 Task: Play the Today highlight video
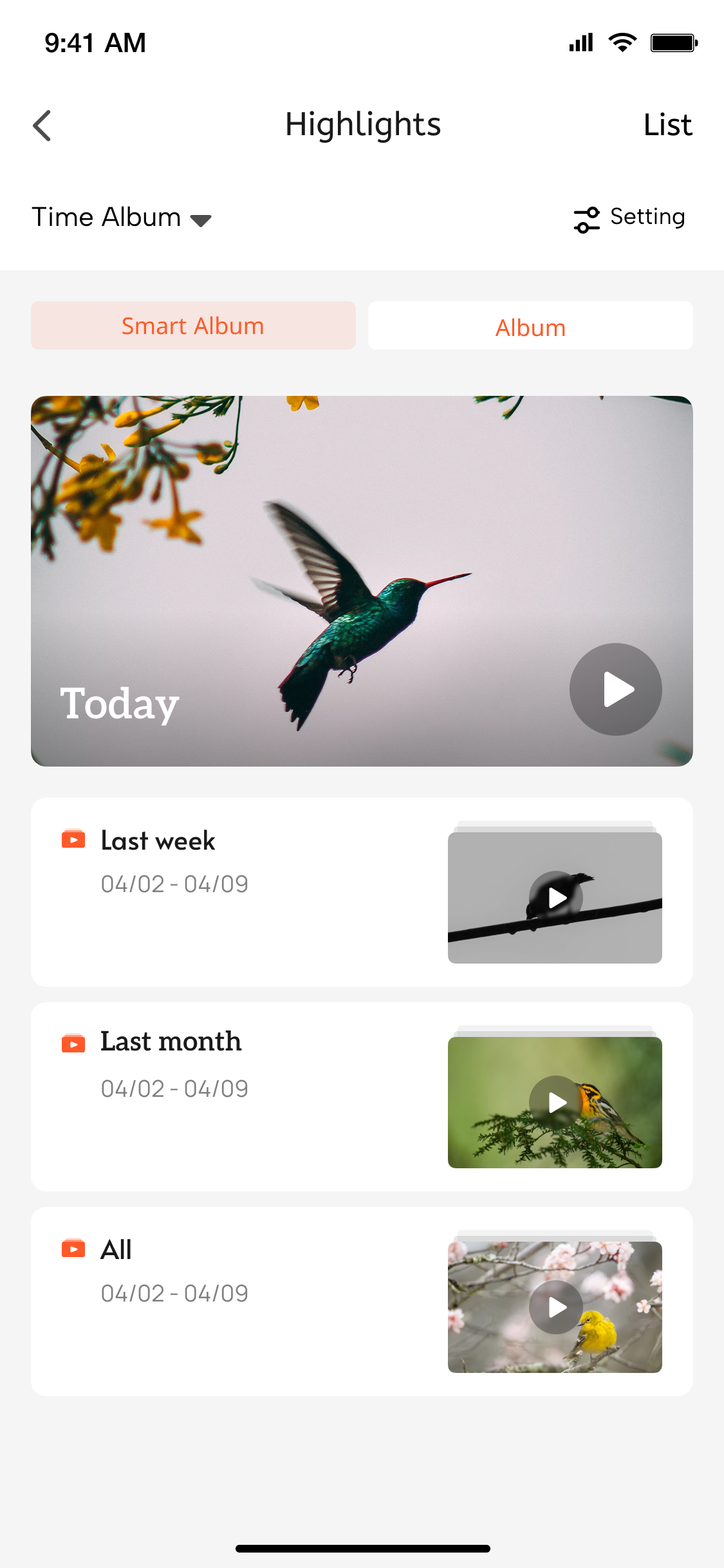coord(615,689)
